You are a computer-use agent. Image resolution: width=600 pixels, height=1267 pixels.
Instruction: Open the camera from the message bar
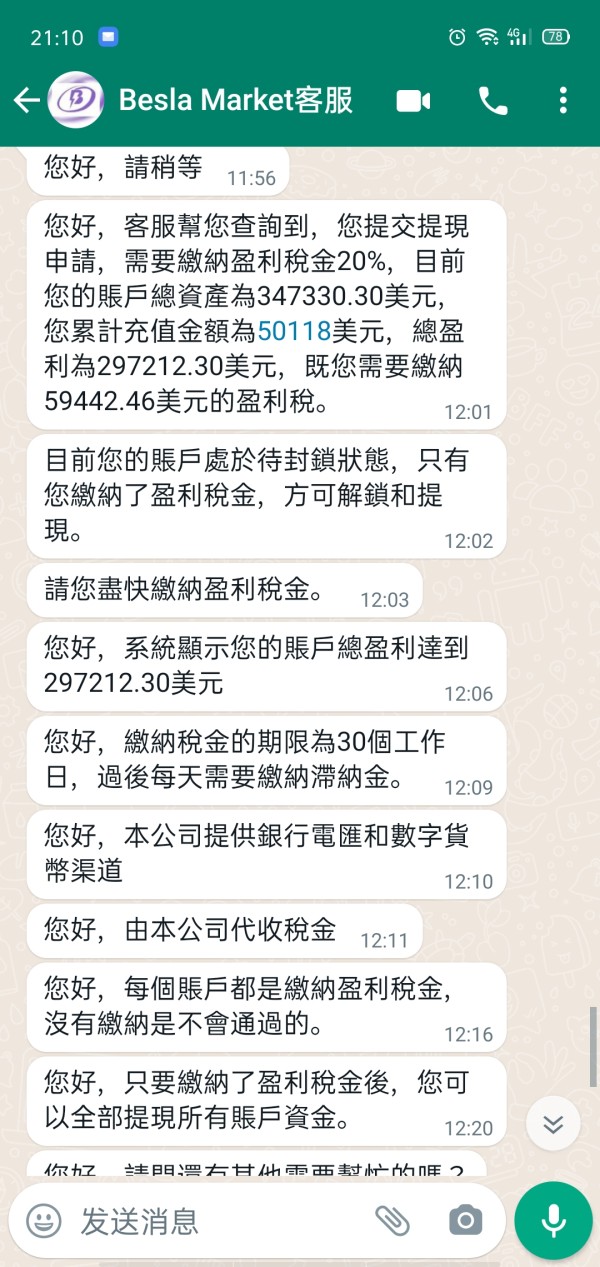(465, 1220)
